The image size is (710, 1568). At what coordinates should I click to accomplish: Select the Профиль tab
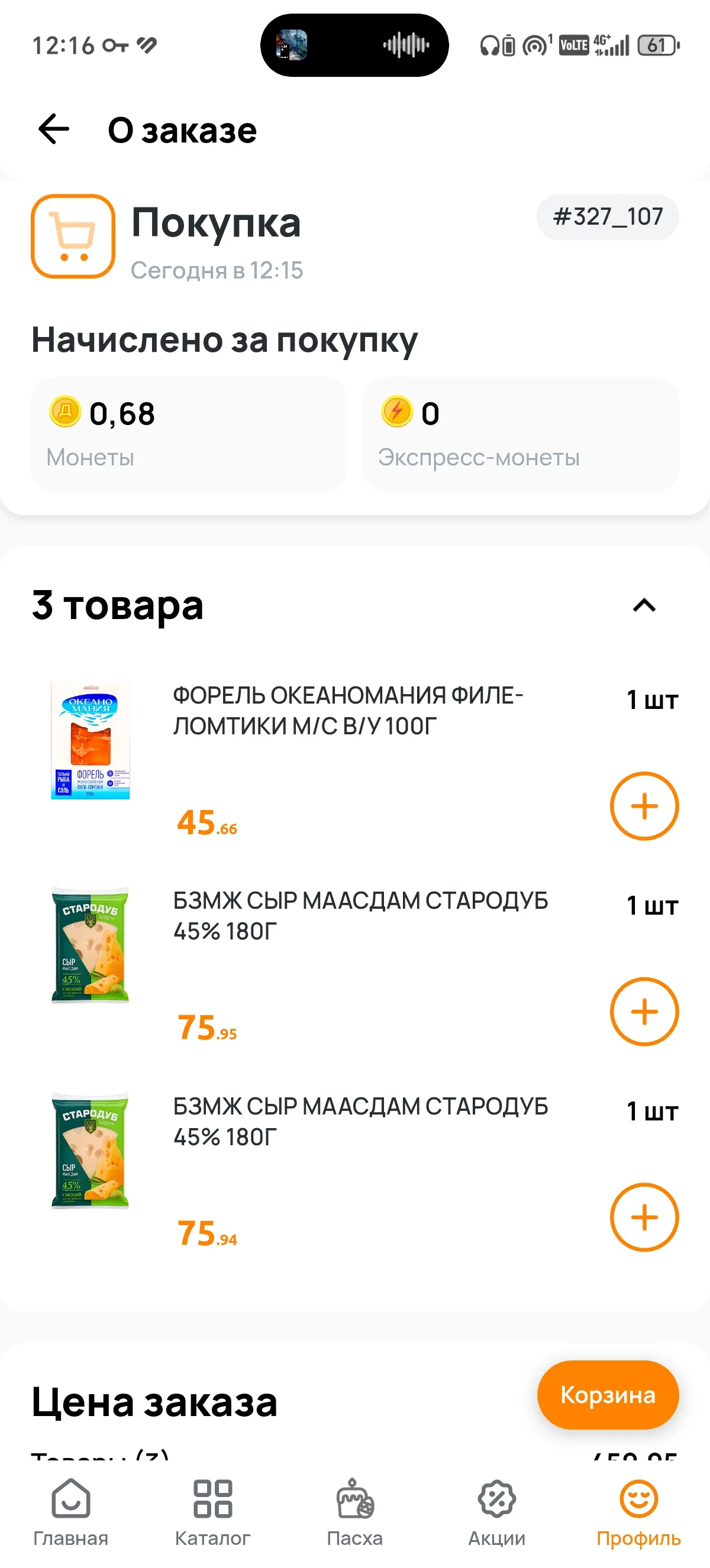click(639, 1512)
